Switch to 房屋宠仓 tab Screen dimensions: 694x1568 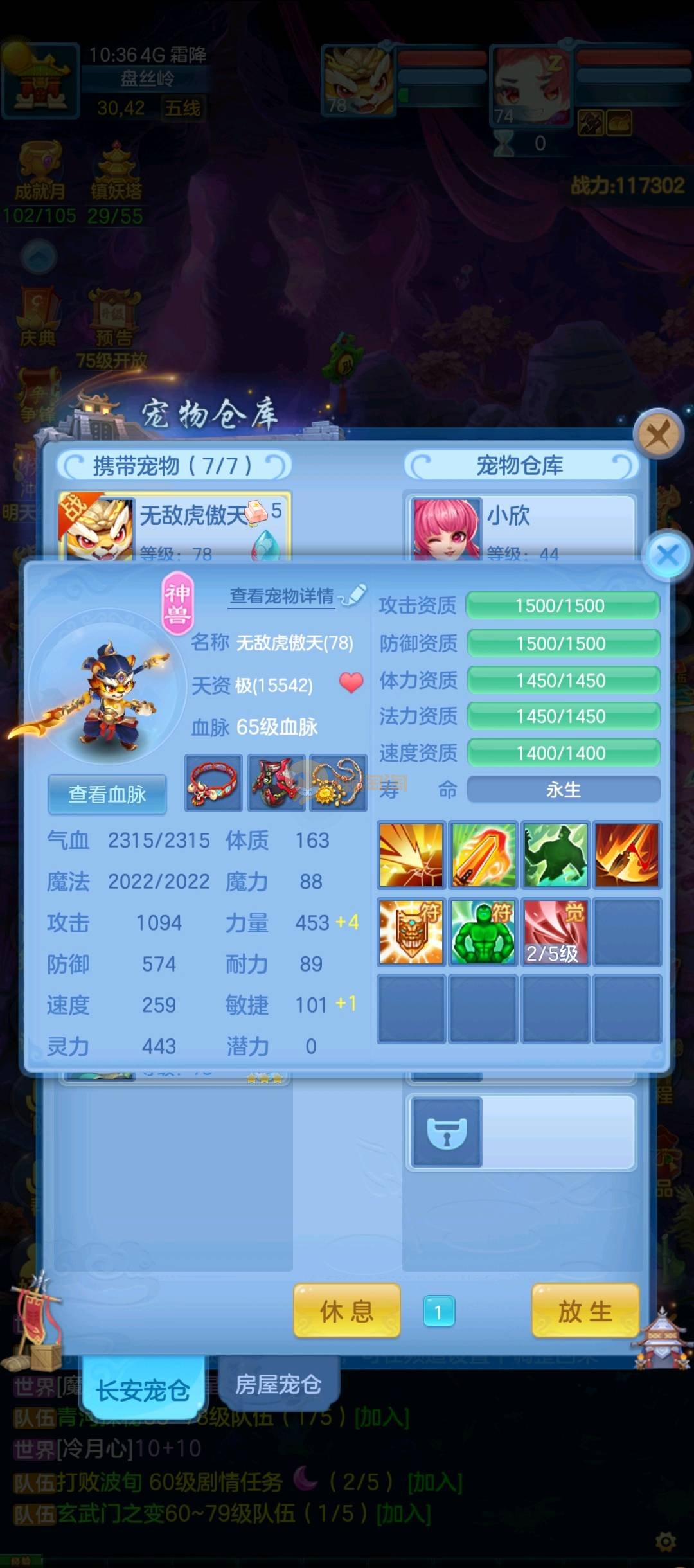tap(278, 1384)
